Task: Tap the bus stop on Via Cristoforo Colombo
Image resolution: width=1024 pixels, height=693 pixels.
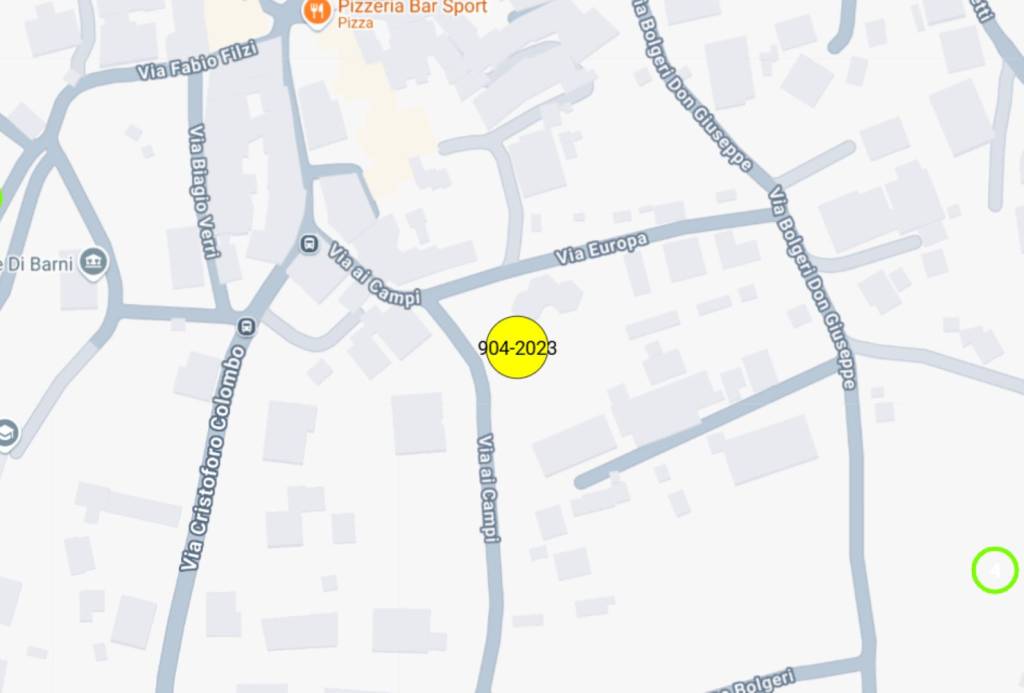Action: tap(246, 326)
